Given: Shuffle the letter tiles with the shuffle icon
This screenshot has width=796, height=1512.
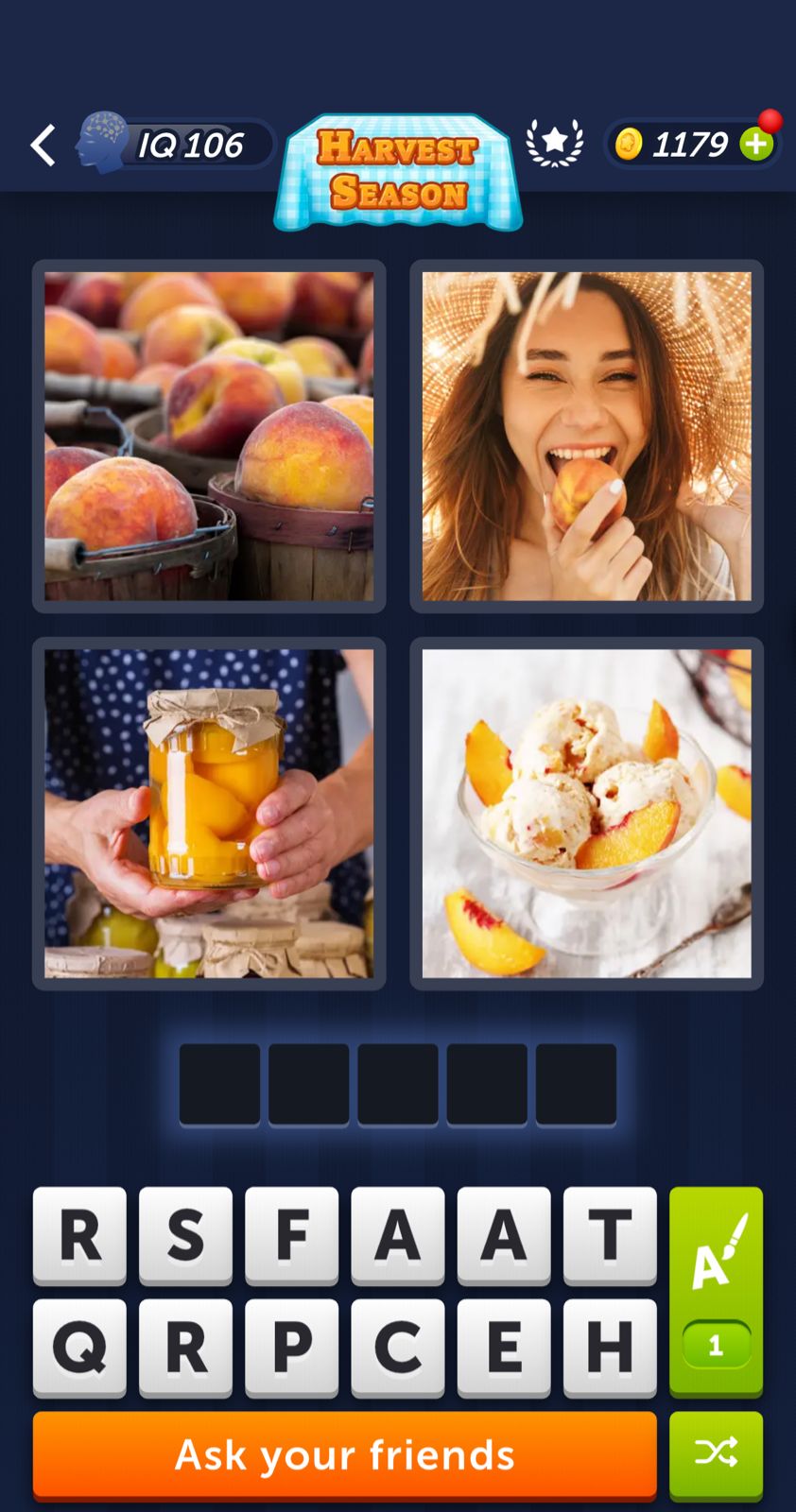Looking at the screenshot, I should pos(716,1453).
